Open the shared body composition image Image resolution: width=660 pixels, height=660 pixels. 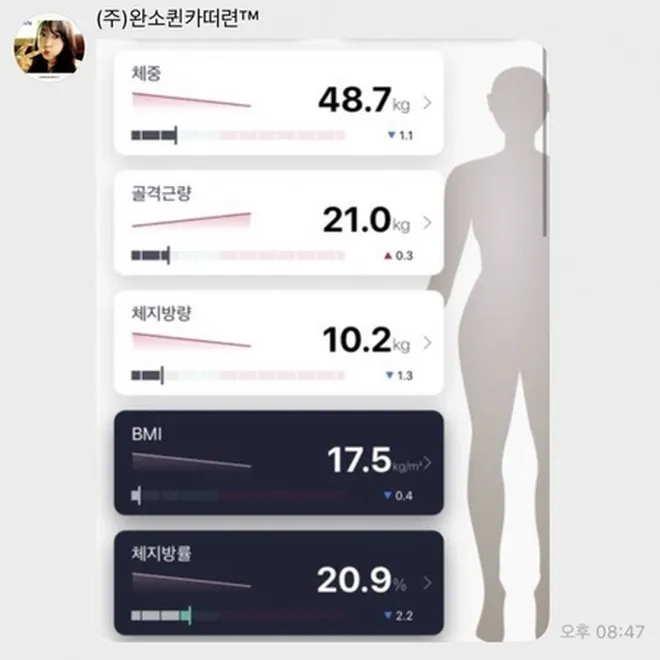[x=330, y=340]
